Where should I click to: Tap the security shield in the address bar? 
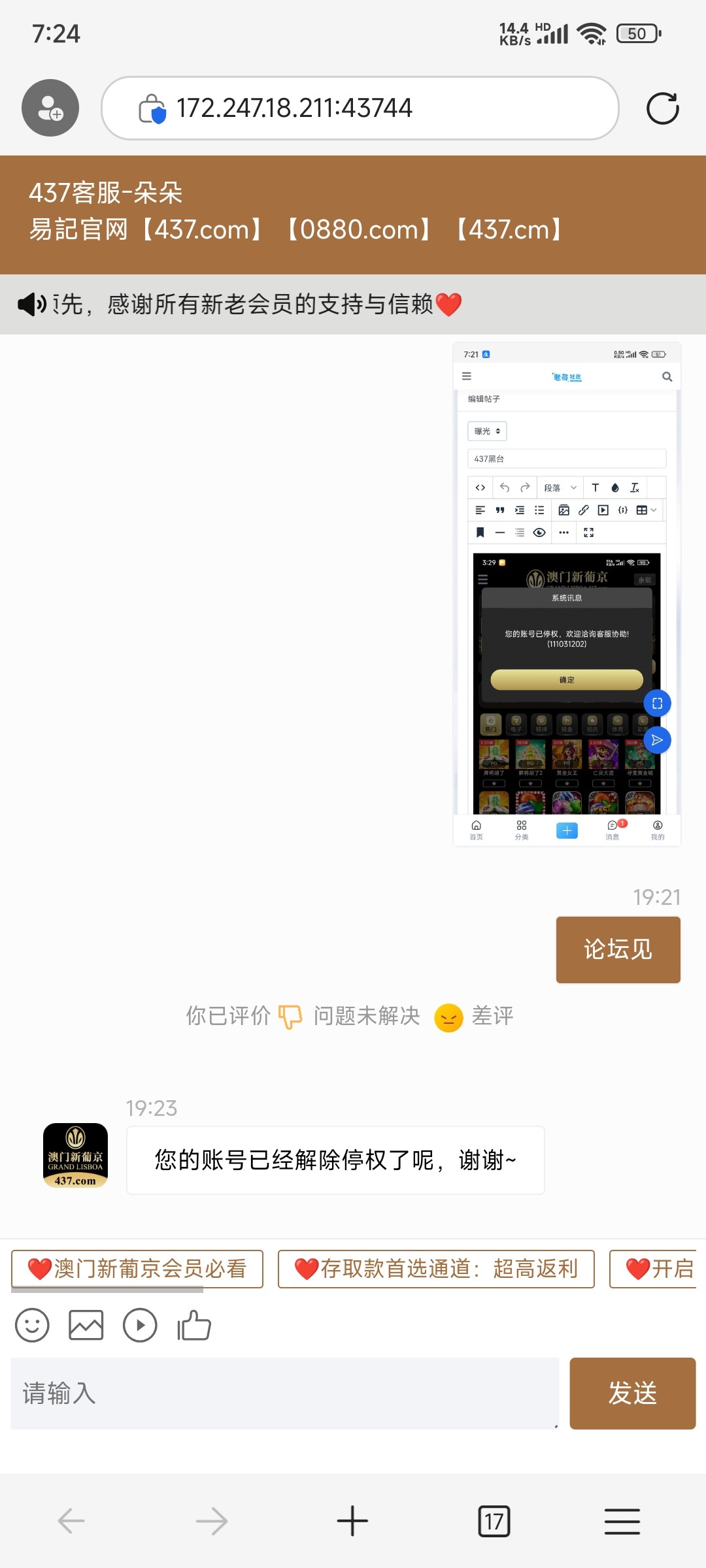tap(151, 108)
